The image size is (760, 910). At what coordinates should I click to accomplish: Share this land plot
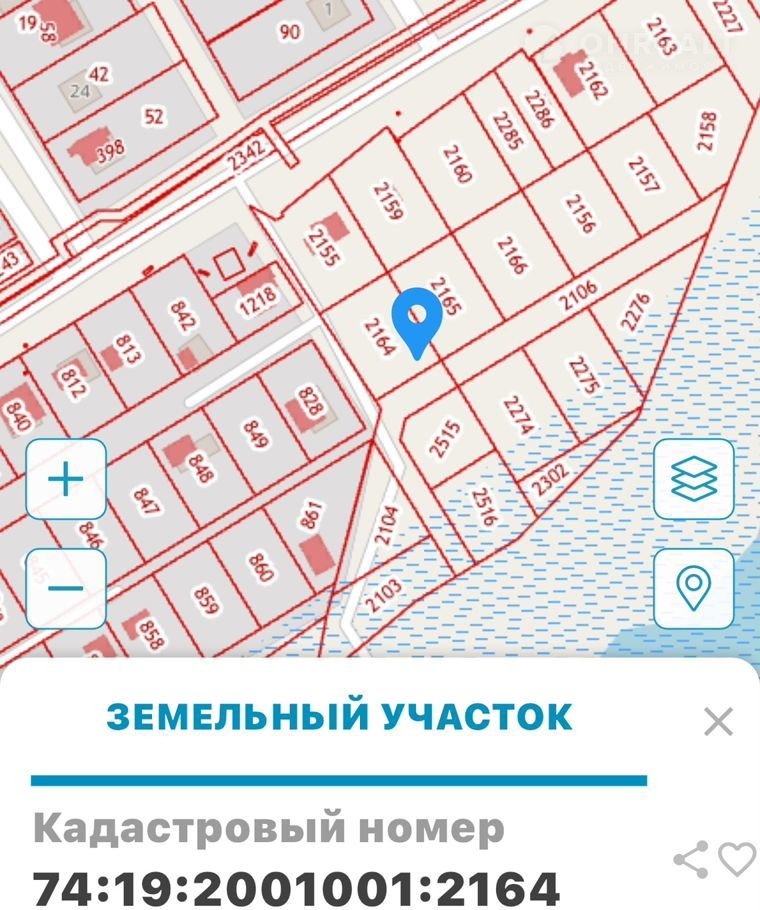[691, 860]
